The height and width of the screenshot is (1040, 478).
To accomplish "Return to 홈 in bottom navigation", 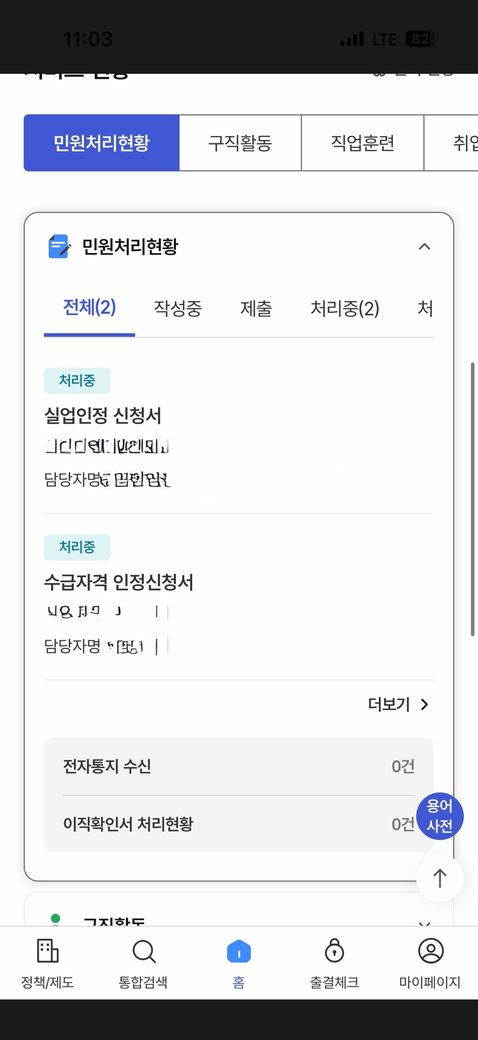I will pyautogui.click(x=239, y=963).
